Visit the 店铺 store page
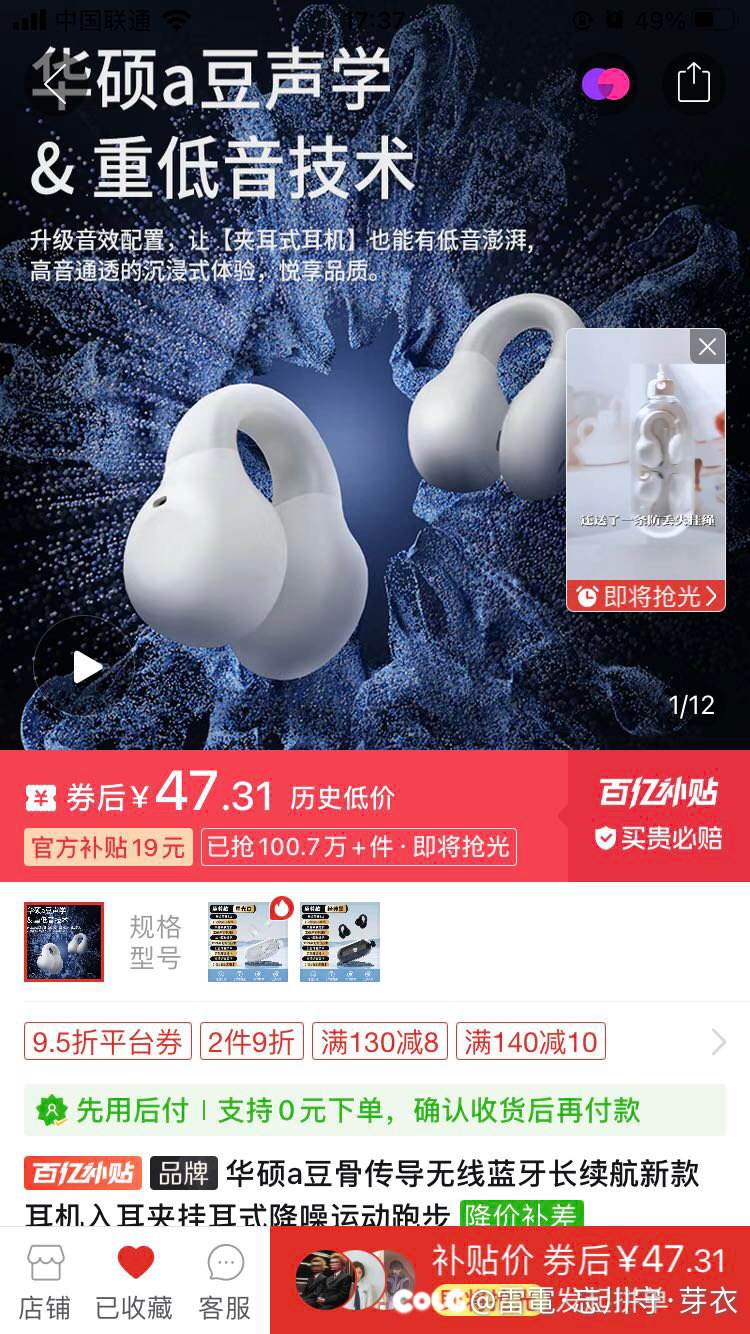 pyautogui.click(x=45, y=1281)
